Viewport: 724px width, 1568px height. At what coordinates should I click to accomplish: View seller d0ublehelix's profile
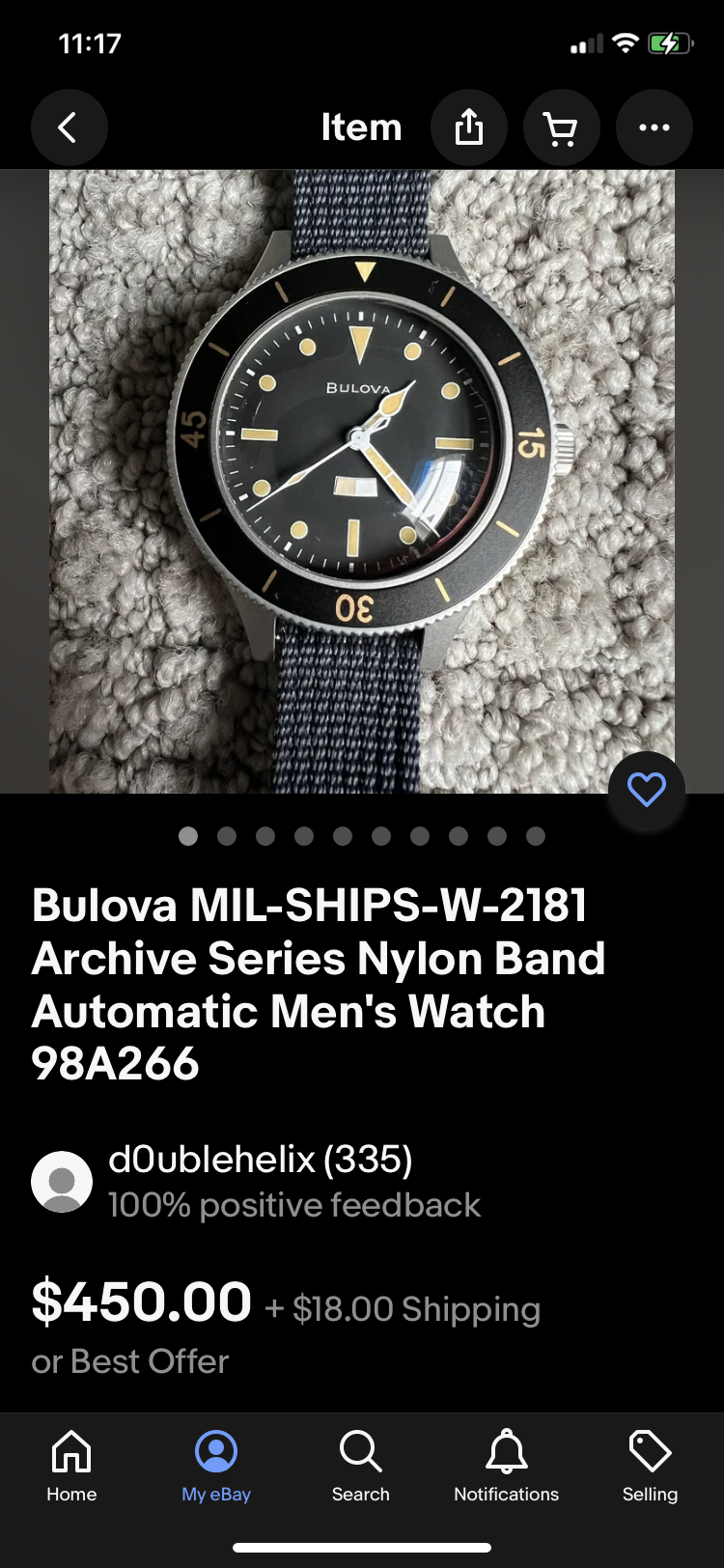coord(260,1160)
